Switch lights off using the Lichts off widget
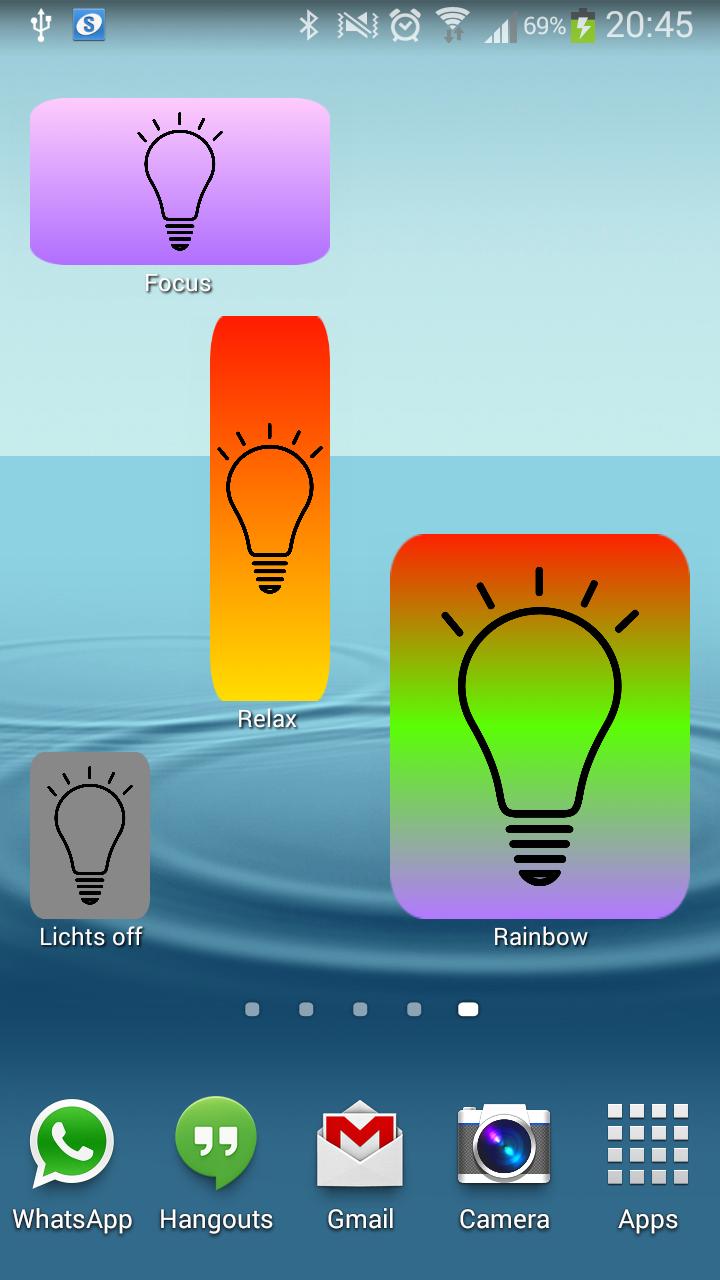 (x=90, y=835)
